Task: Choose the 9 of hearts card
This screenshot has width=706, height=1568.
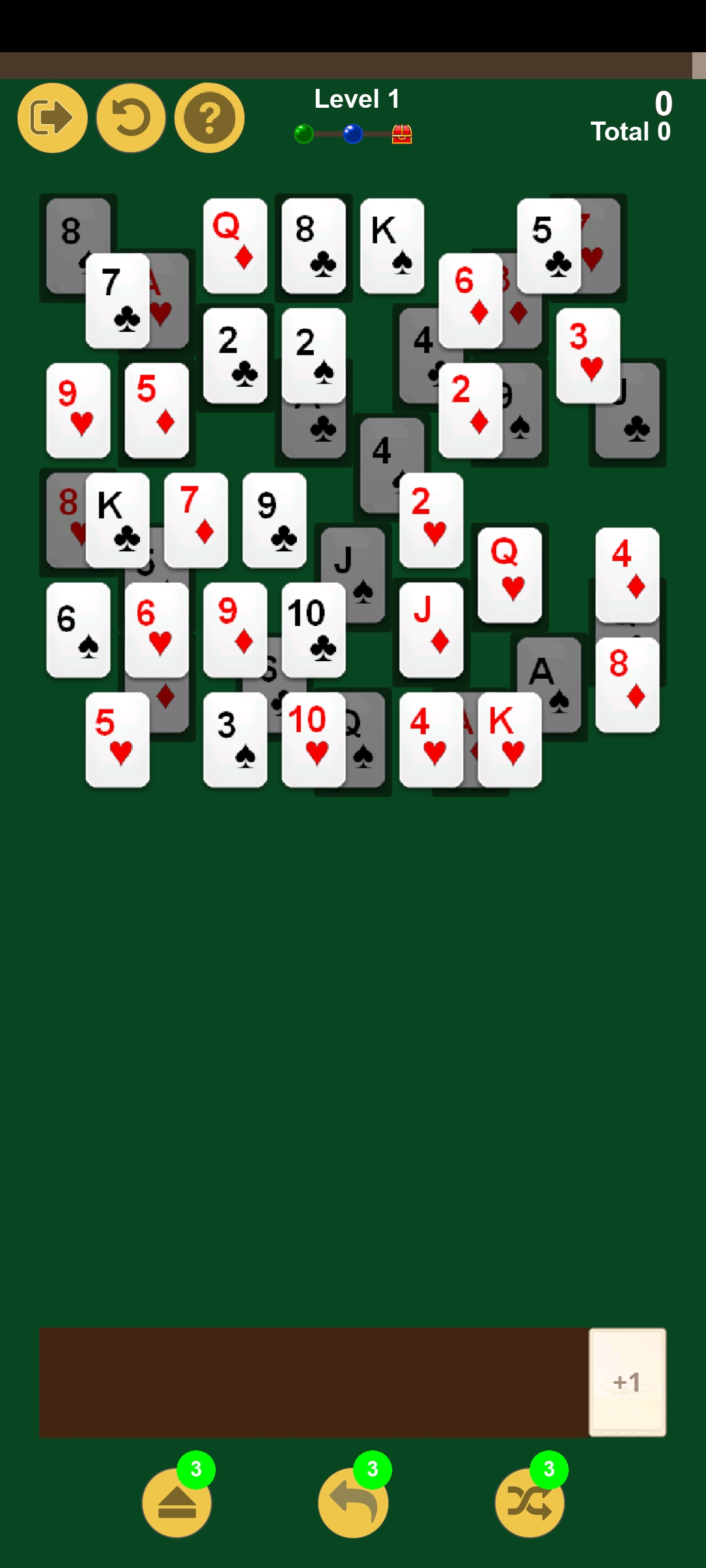Action: (78, 410)
